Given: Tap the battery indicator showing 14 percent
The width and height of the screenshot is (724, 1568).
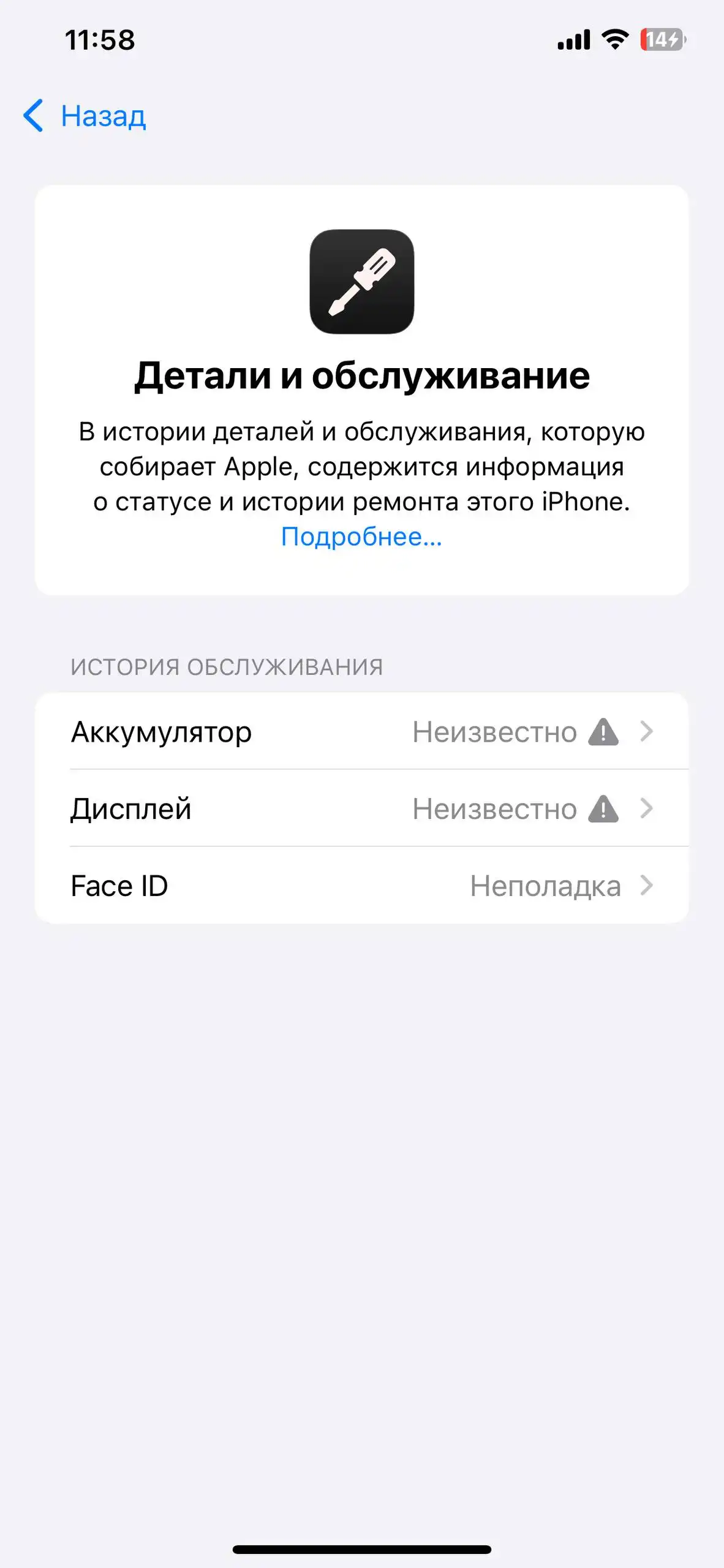Looking at the screenshot, I should point(662,39).
